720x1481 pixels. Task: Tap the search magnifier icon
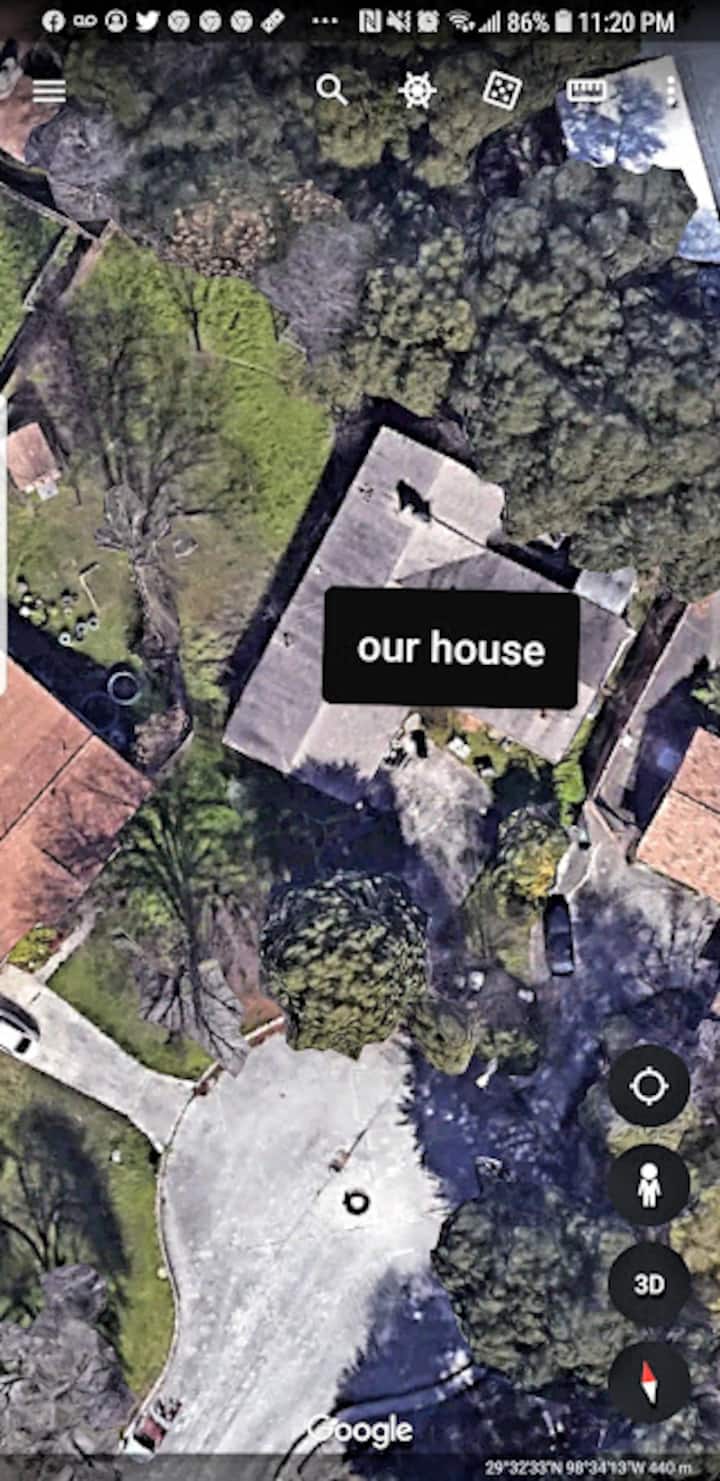(x=331, y=90)
